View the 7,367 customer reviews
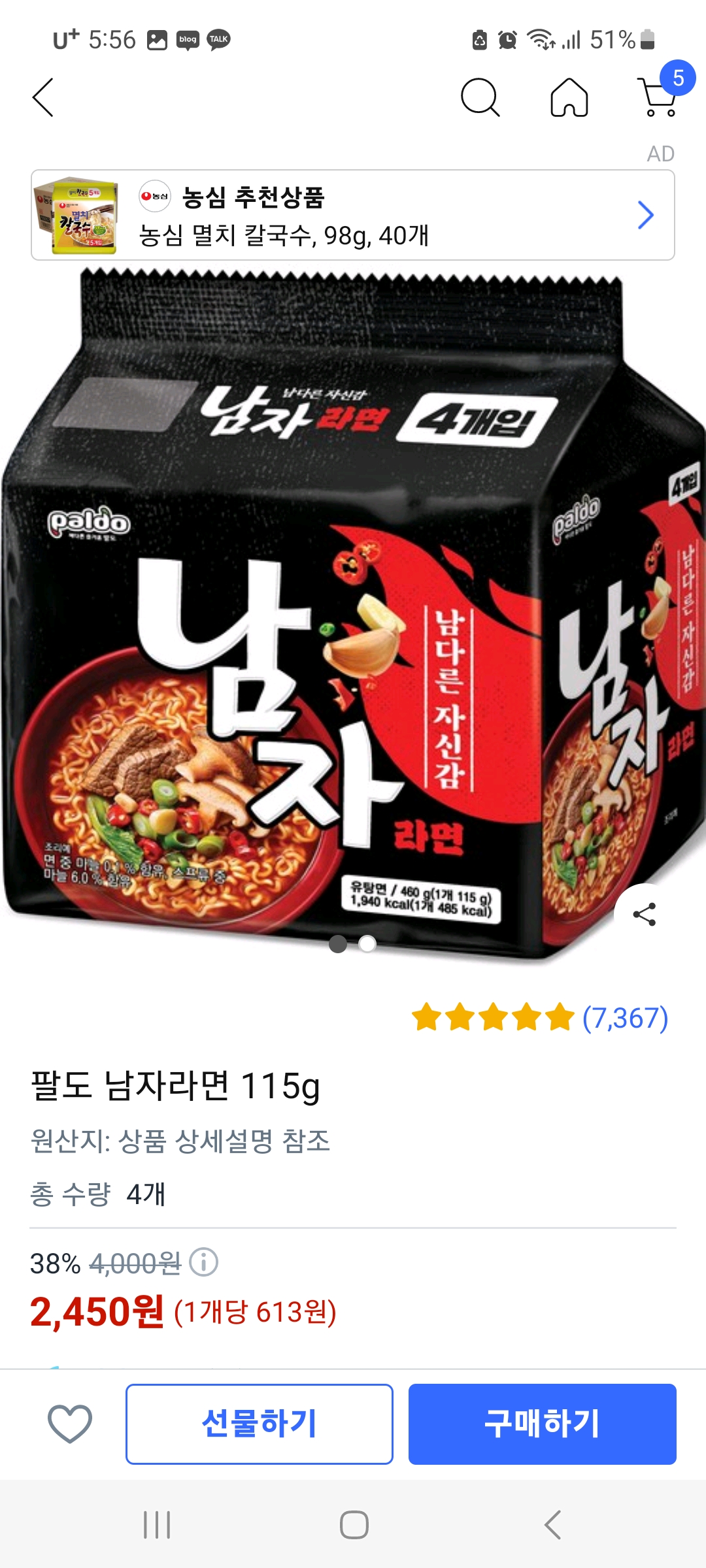The width and height of the screenshot is (706, 1568). coord(624,1018)
